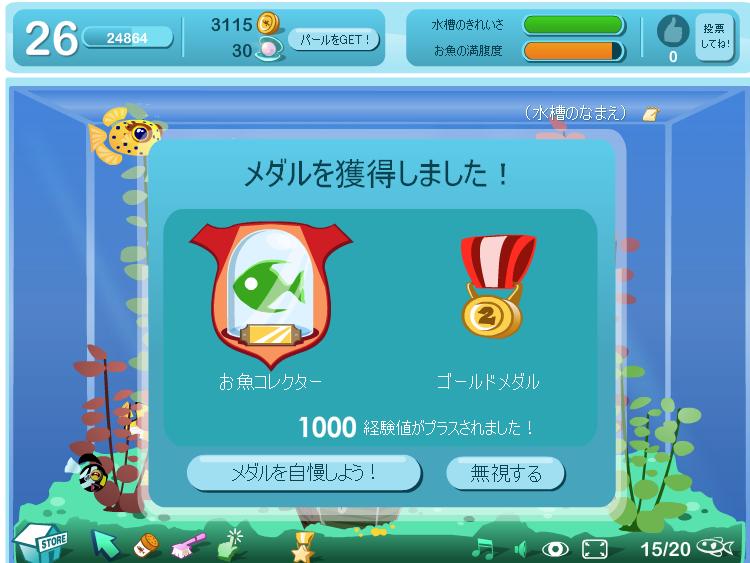Select the fish food jar tool
The image size is (750, 563).
coord(147,544)
